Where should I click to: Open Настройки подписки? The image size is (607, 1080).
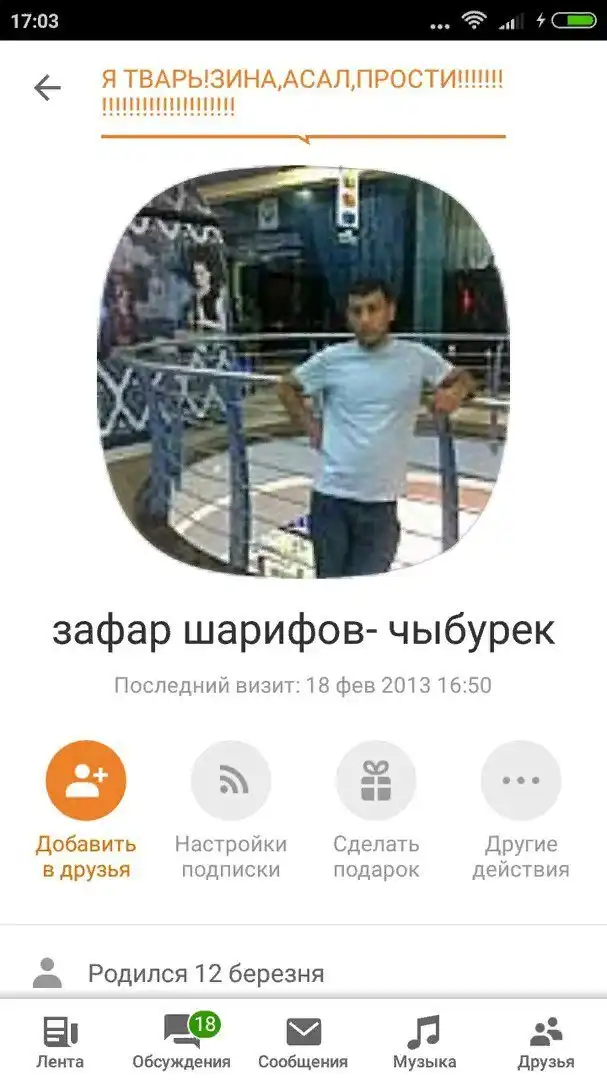tap(231, 781)
